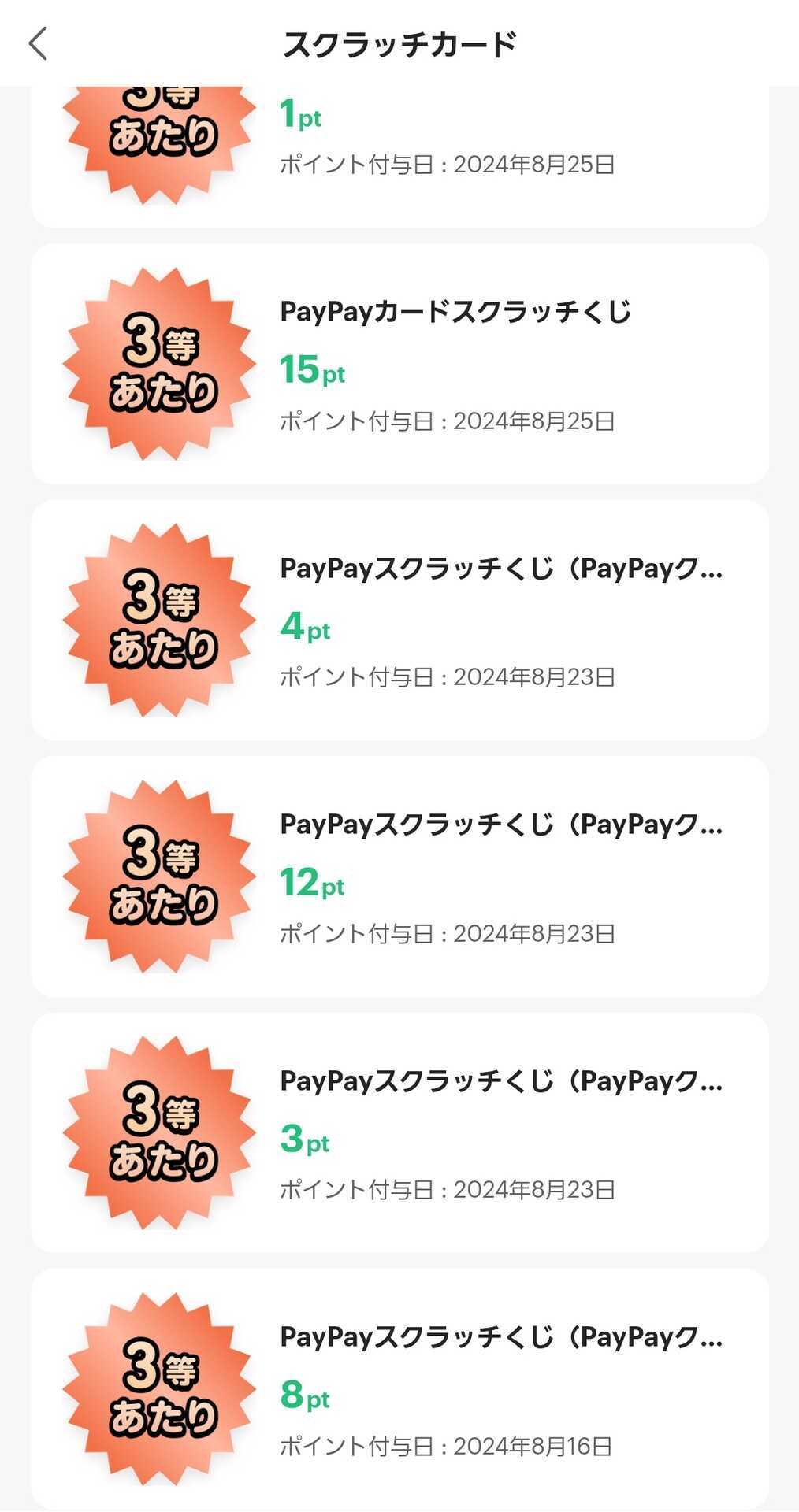Viewport: 799px width, 1512px height.
Task: Open the PayPayカードスクラッチくじ 15pt card
Action: pyautogui.click(x=399, y=364)
